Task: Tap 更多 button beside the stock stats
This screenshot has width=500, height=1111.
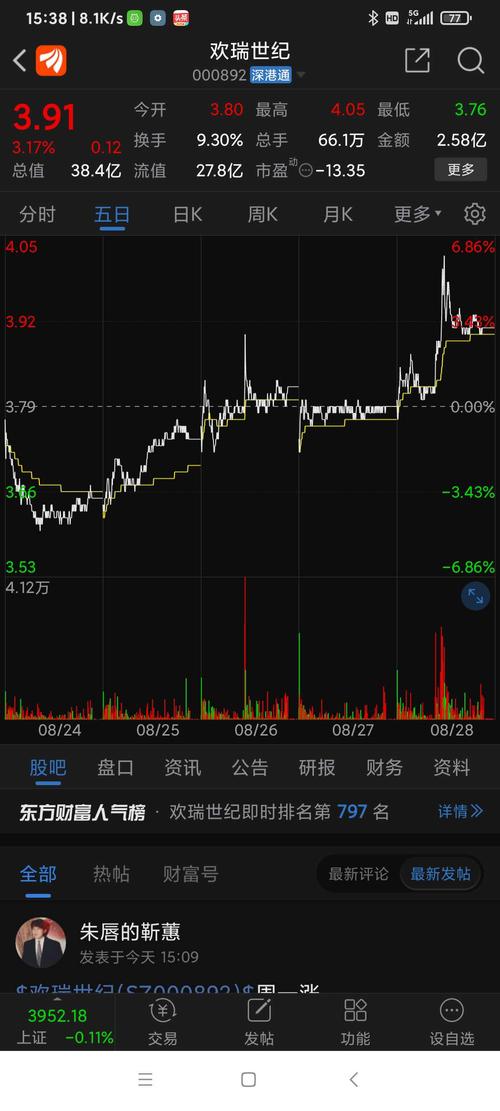Action: (460, 170)
